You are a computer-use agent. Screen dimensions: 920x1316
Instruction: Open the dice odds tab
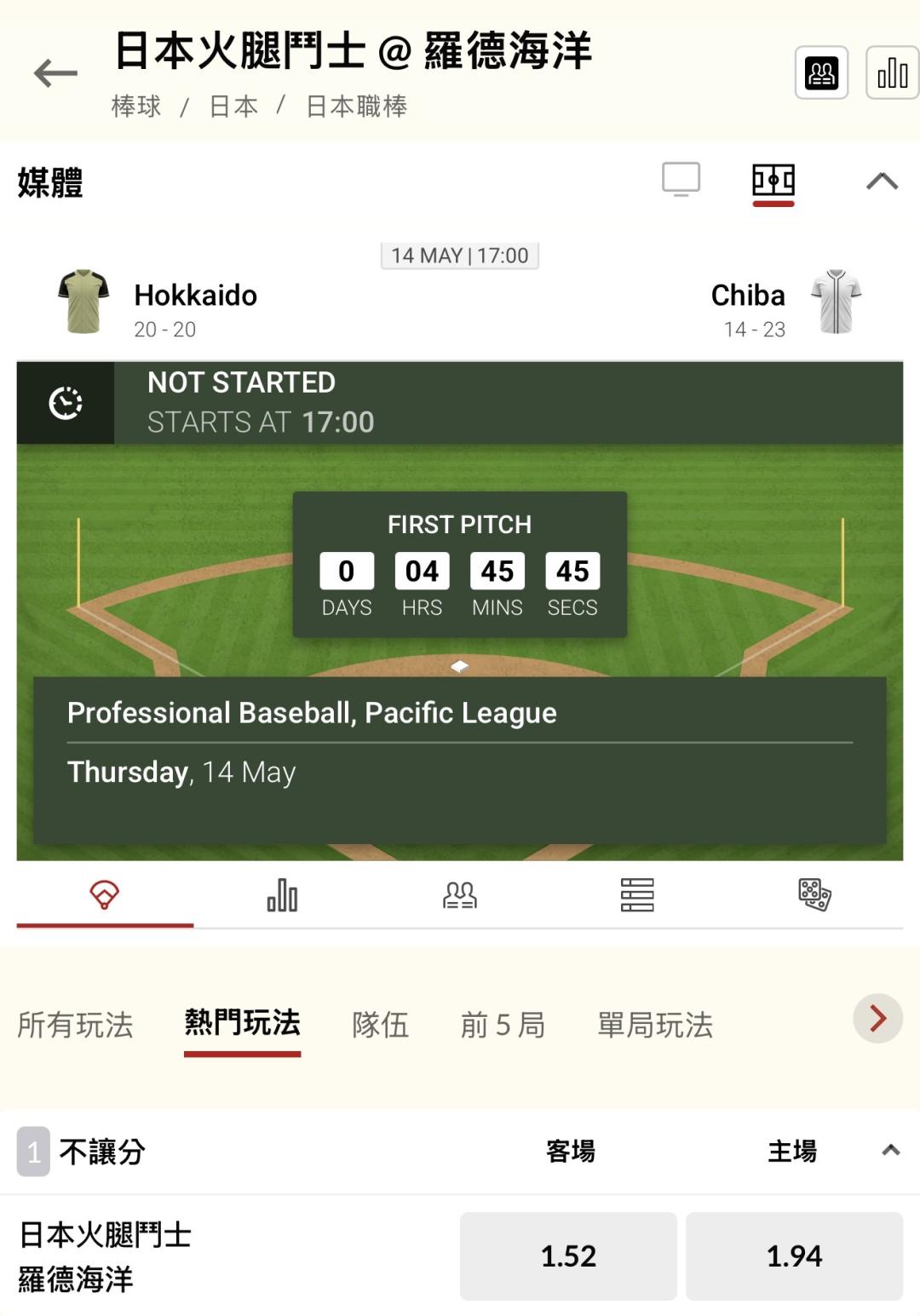tap(814, 895)
